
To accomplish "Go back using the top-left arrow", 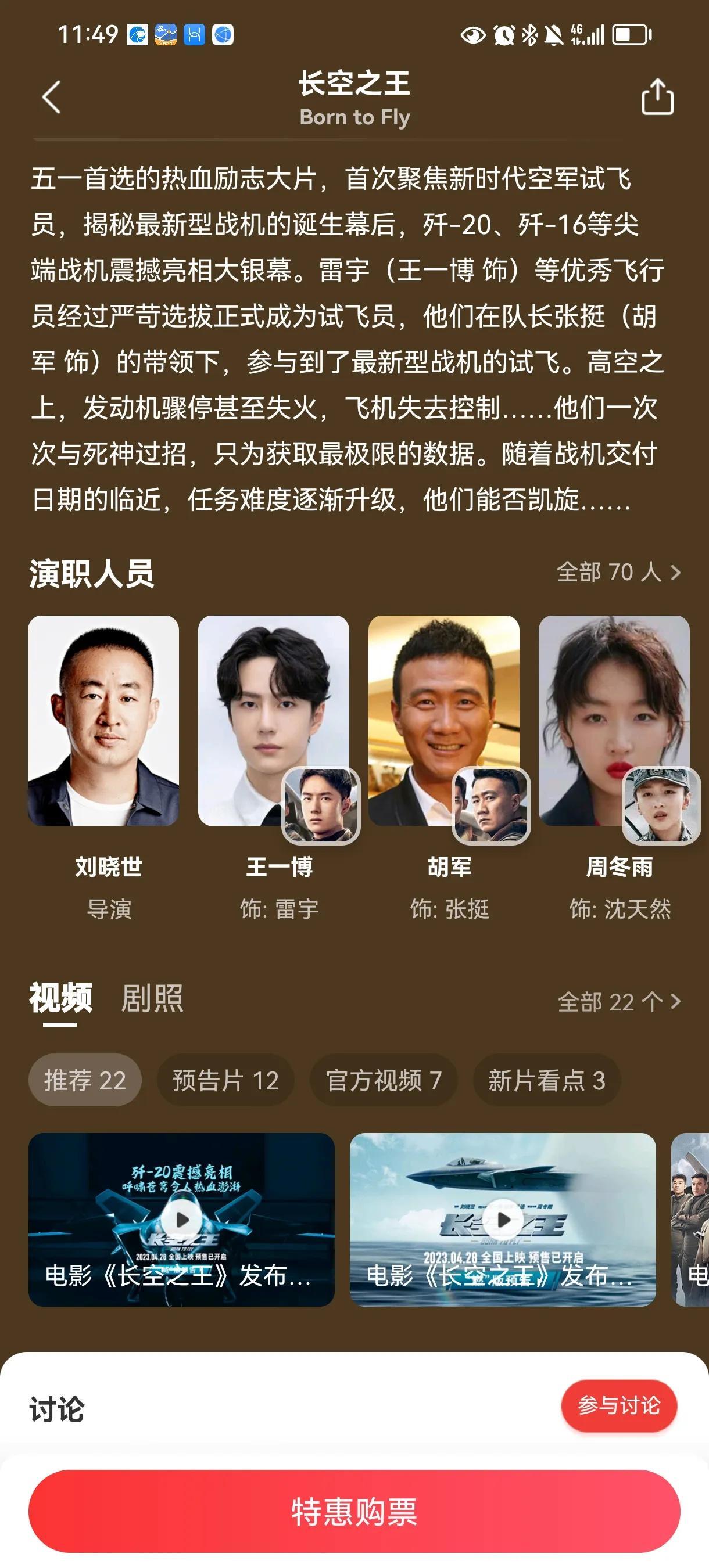I will tap(52, 98).
